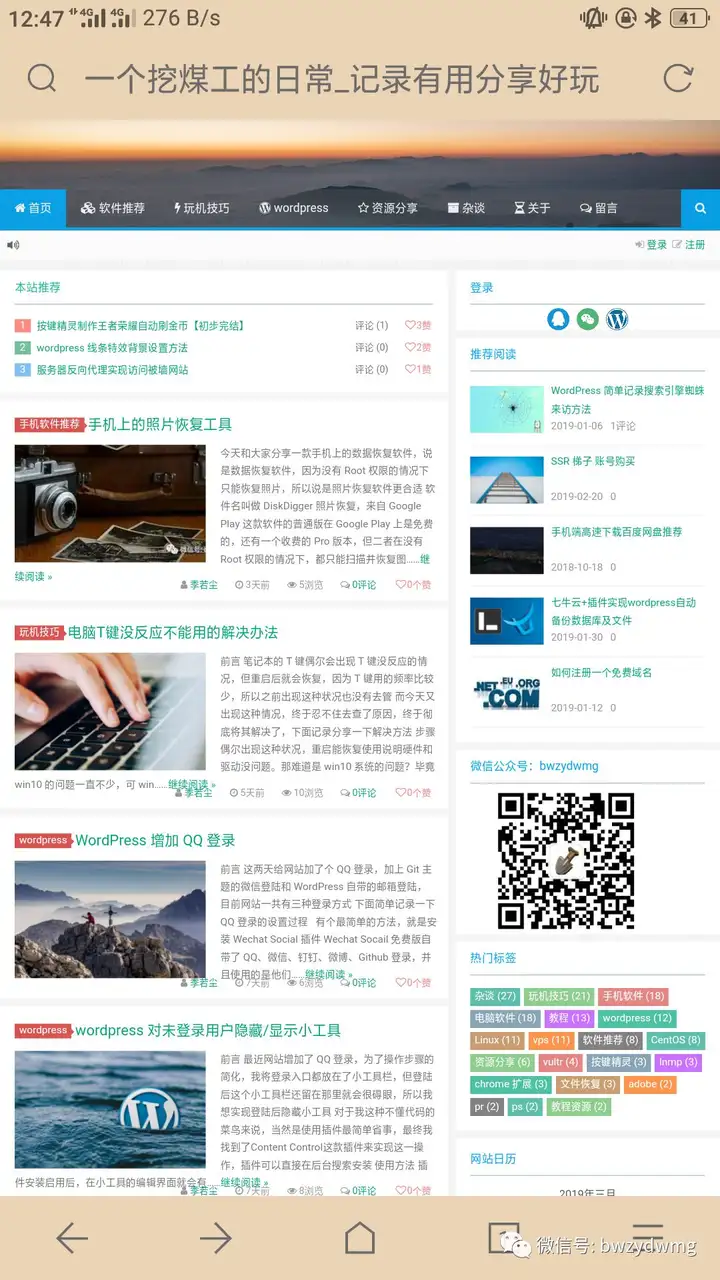The image size is (720, 1280).
Task: Switch to 软件推荐 nav tab
Action: pyautogui.click(x=113, y=208)
